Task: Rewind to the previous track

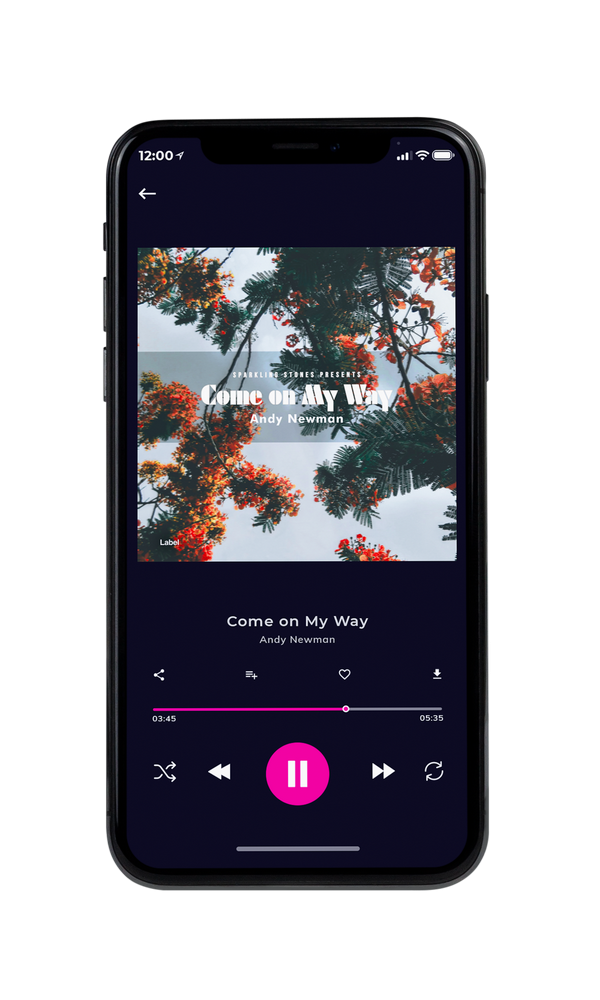Action: tap(219, 772)
